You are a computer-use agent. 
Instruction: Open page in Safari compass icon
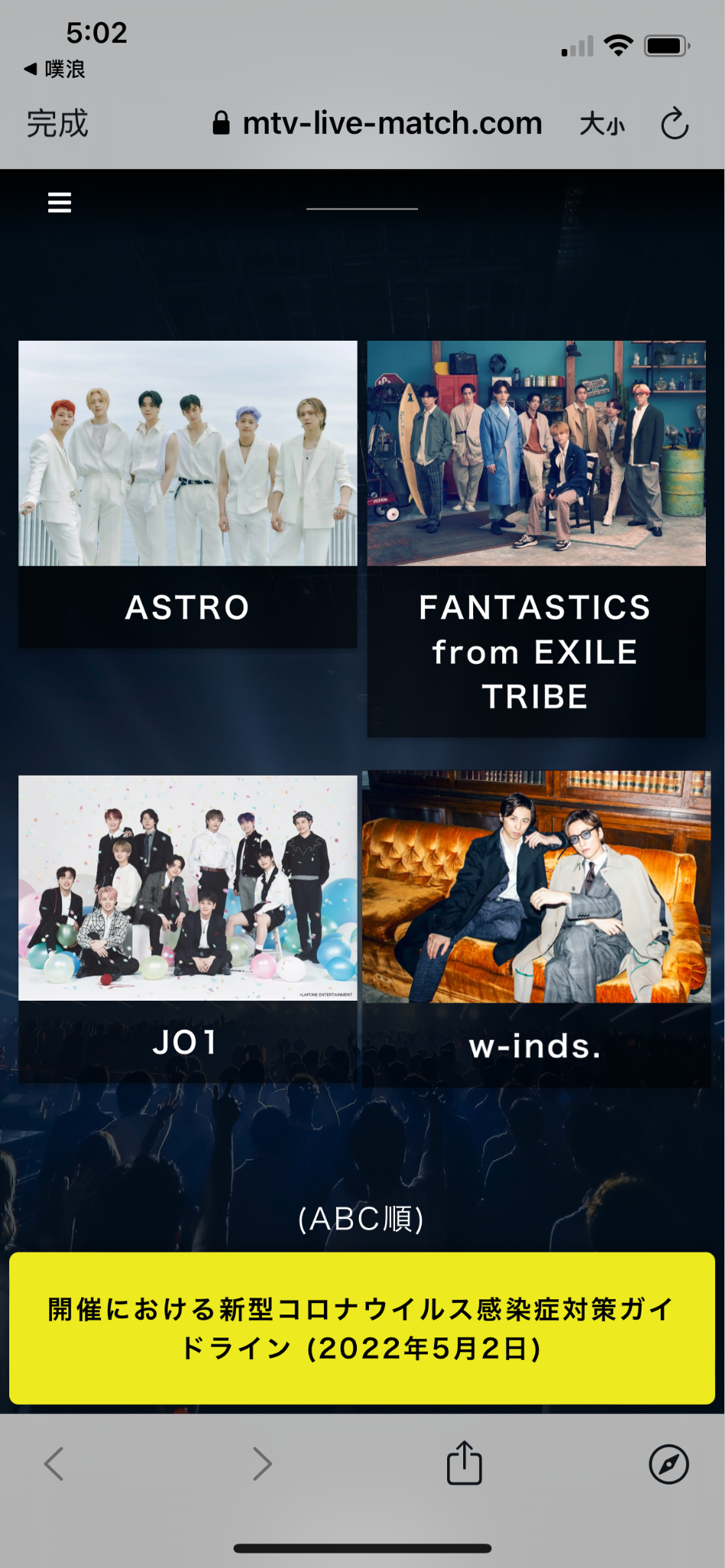coord(669,1465)
